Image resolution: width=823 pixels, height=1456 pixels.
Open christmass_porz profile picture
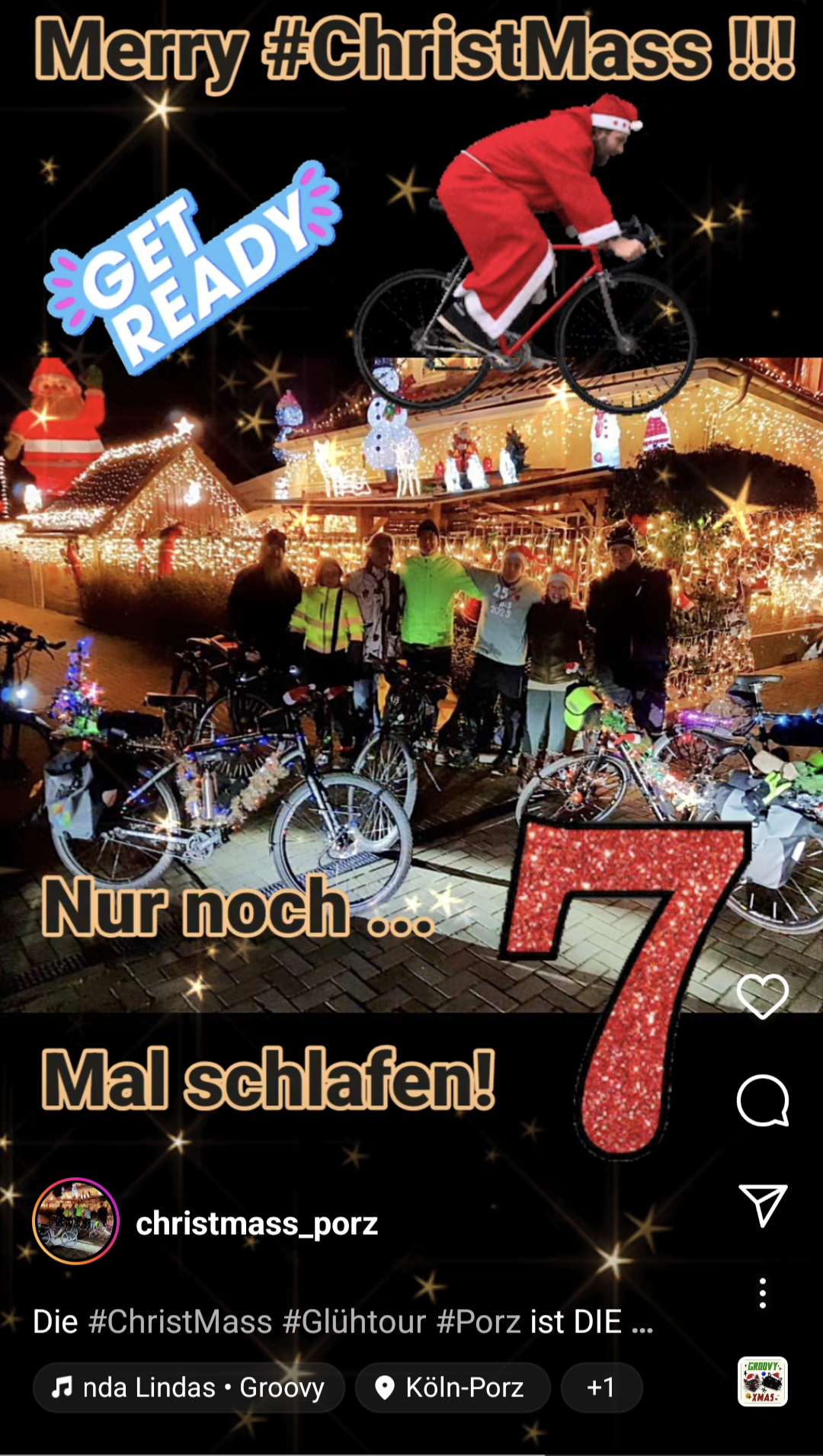click(75, 1221)
